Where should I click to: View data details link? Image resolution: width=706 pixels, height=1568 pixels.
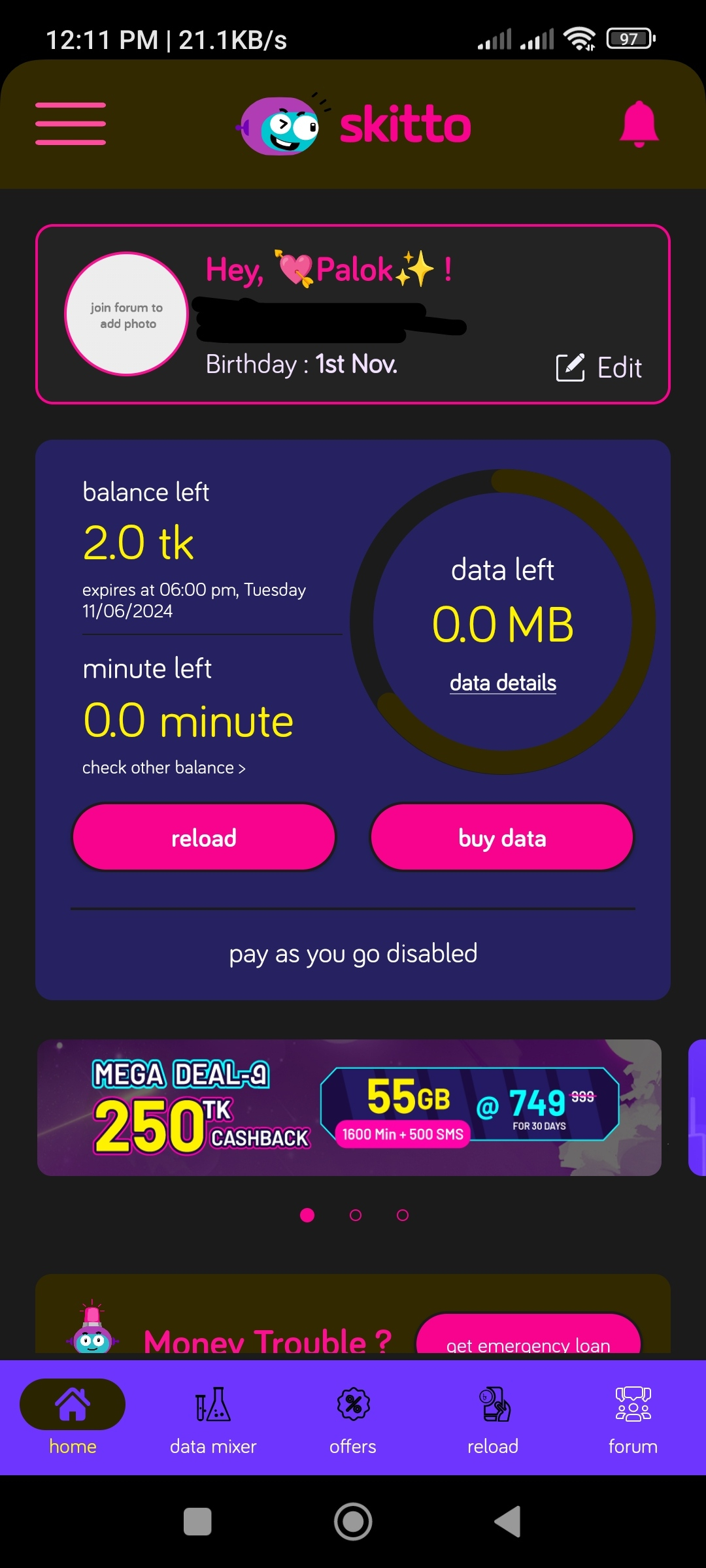[503, 683]
